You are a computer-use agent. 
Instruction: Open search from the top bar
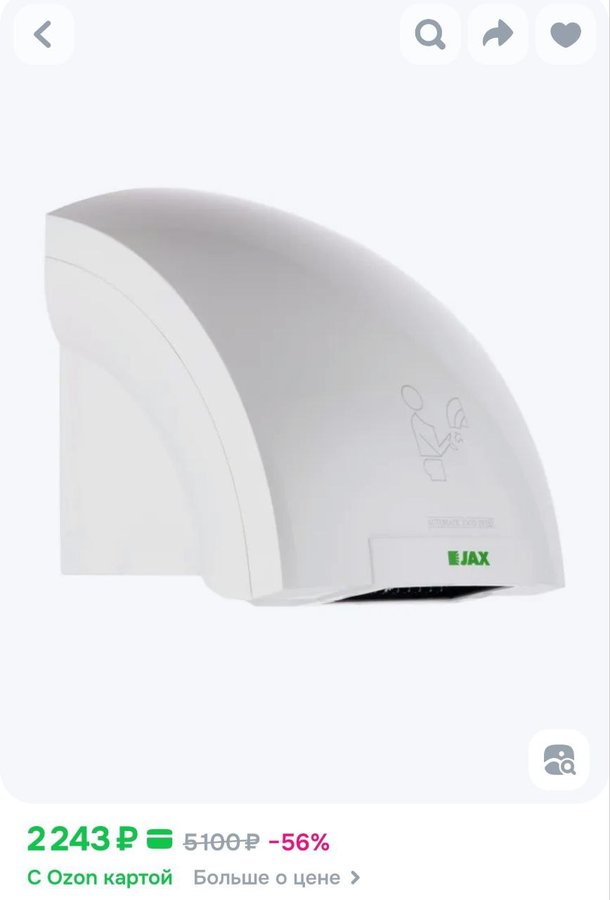pos(430,35)
